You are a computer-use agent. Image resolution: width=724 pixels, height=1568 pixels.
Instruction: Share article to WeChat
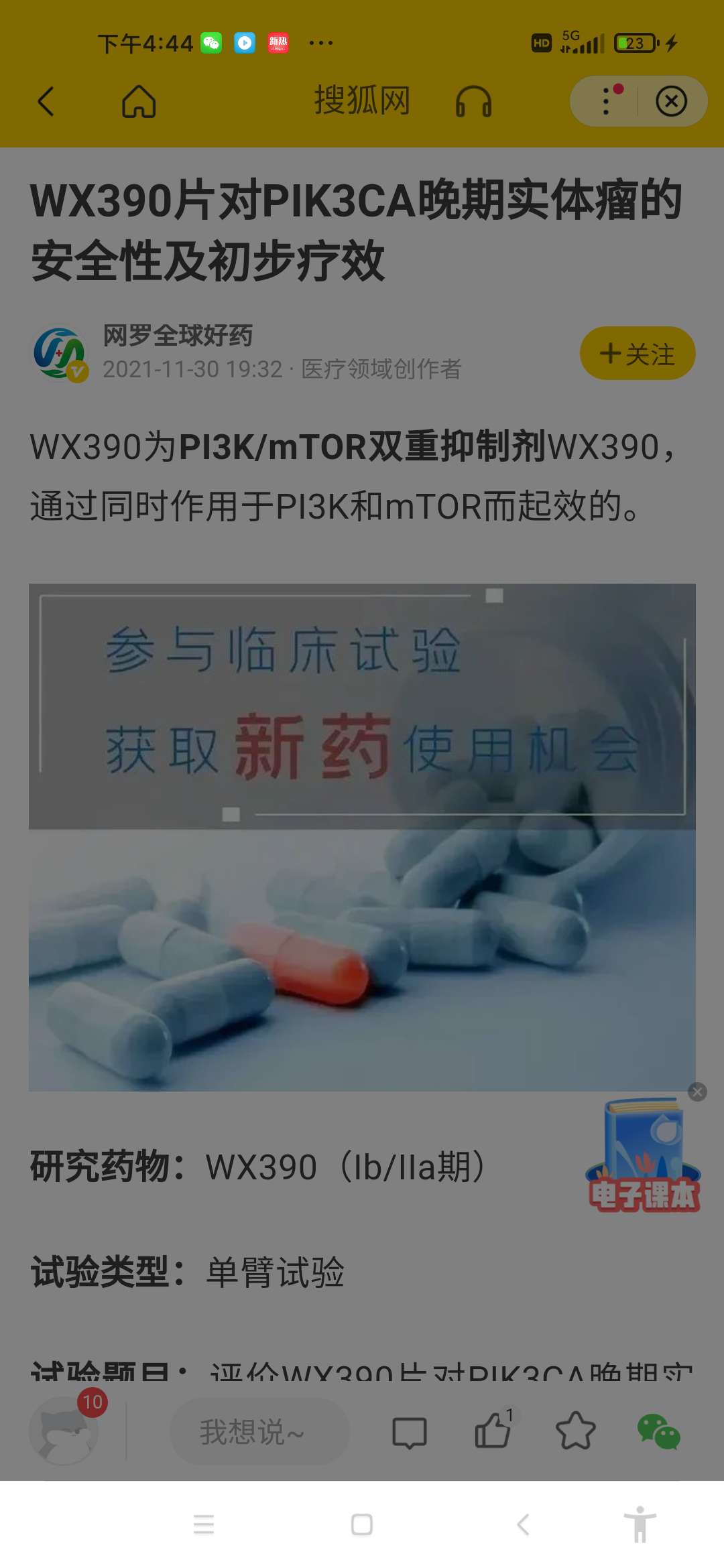pos(658,1431)
